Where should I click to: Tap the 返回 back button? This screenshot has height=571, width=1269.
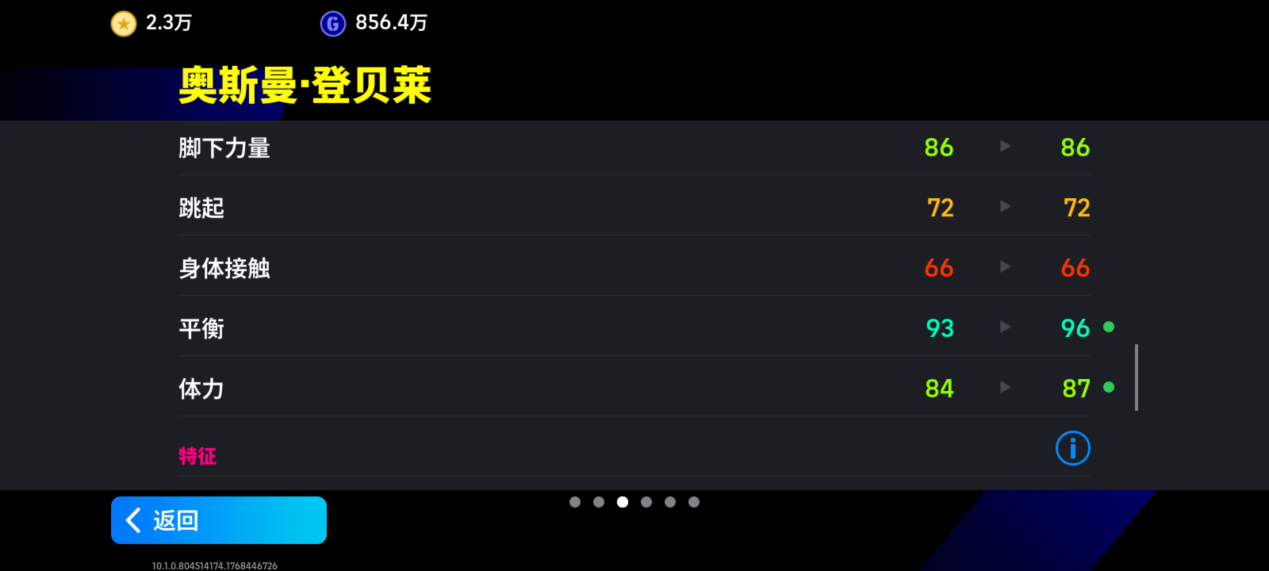[x=218, y=520]
